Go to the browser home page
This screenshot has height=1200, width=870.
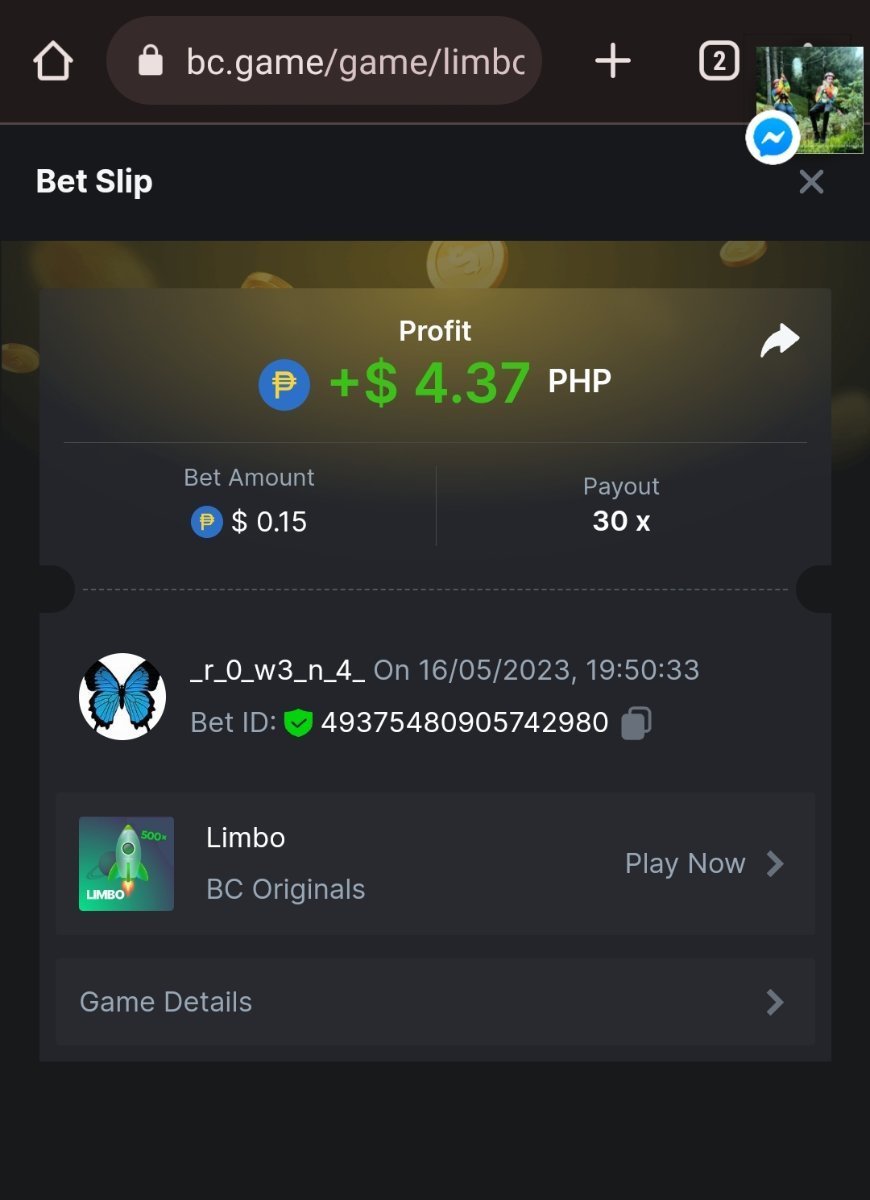[x=53, y=62]
